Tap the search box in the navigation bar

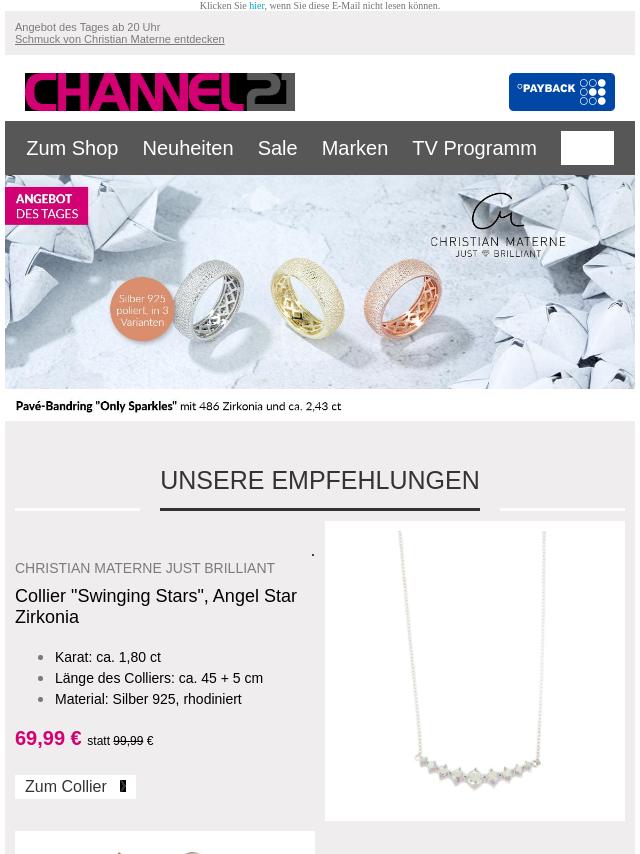587,148
